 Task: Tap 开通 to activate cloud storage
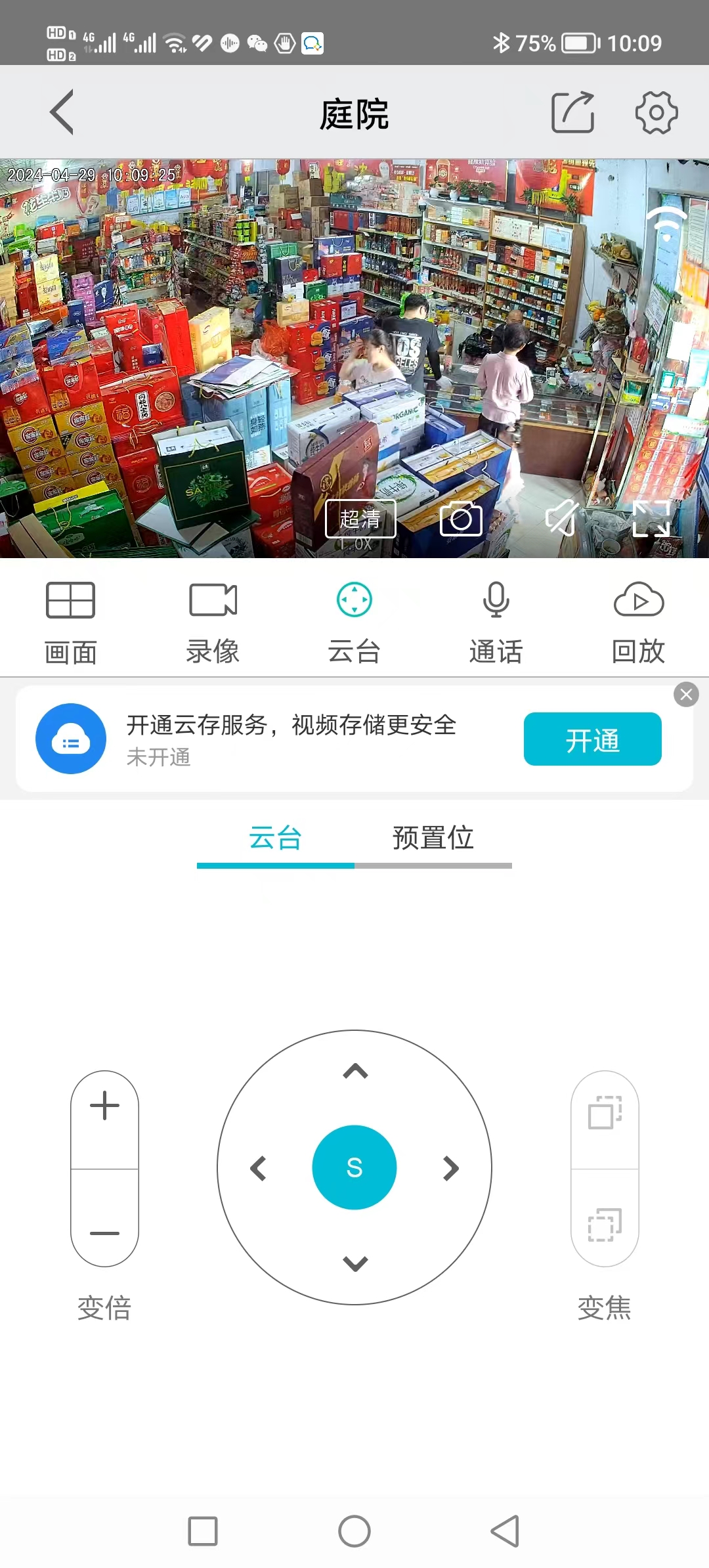pyautogui.click(x=592, y=739)
